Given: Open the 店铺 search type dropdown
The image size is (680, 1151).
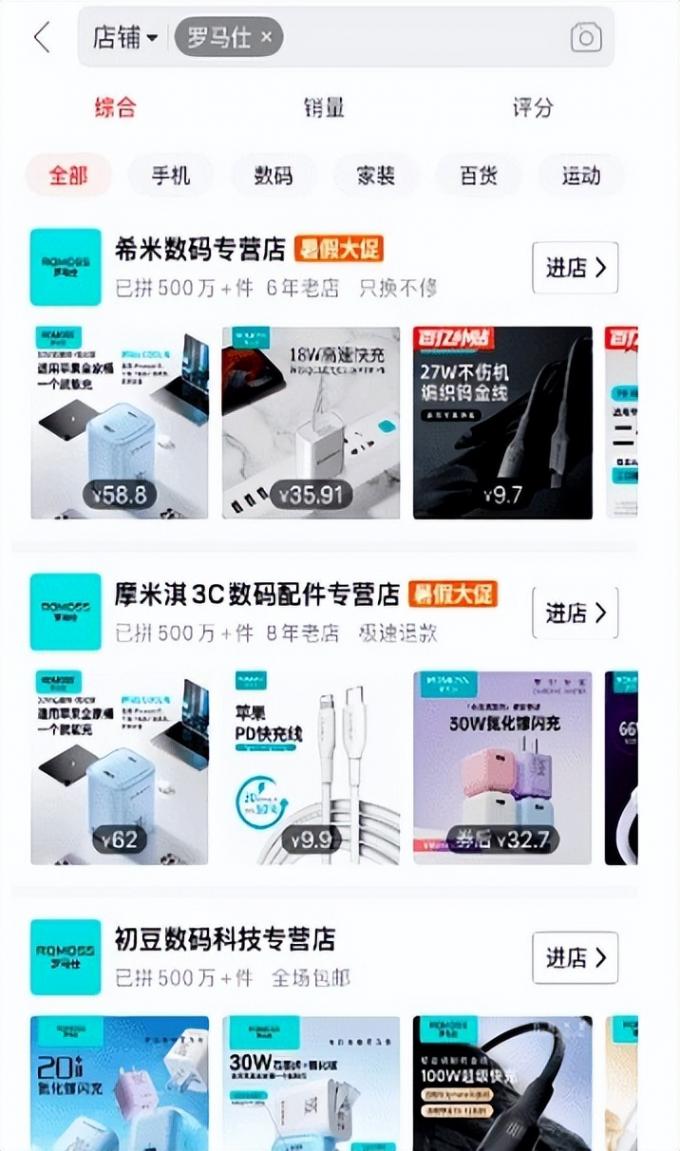Looking at the screenshot, I should (125, 38).
